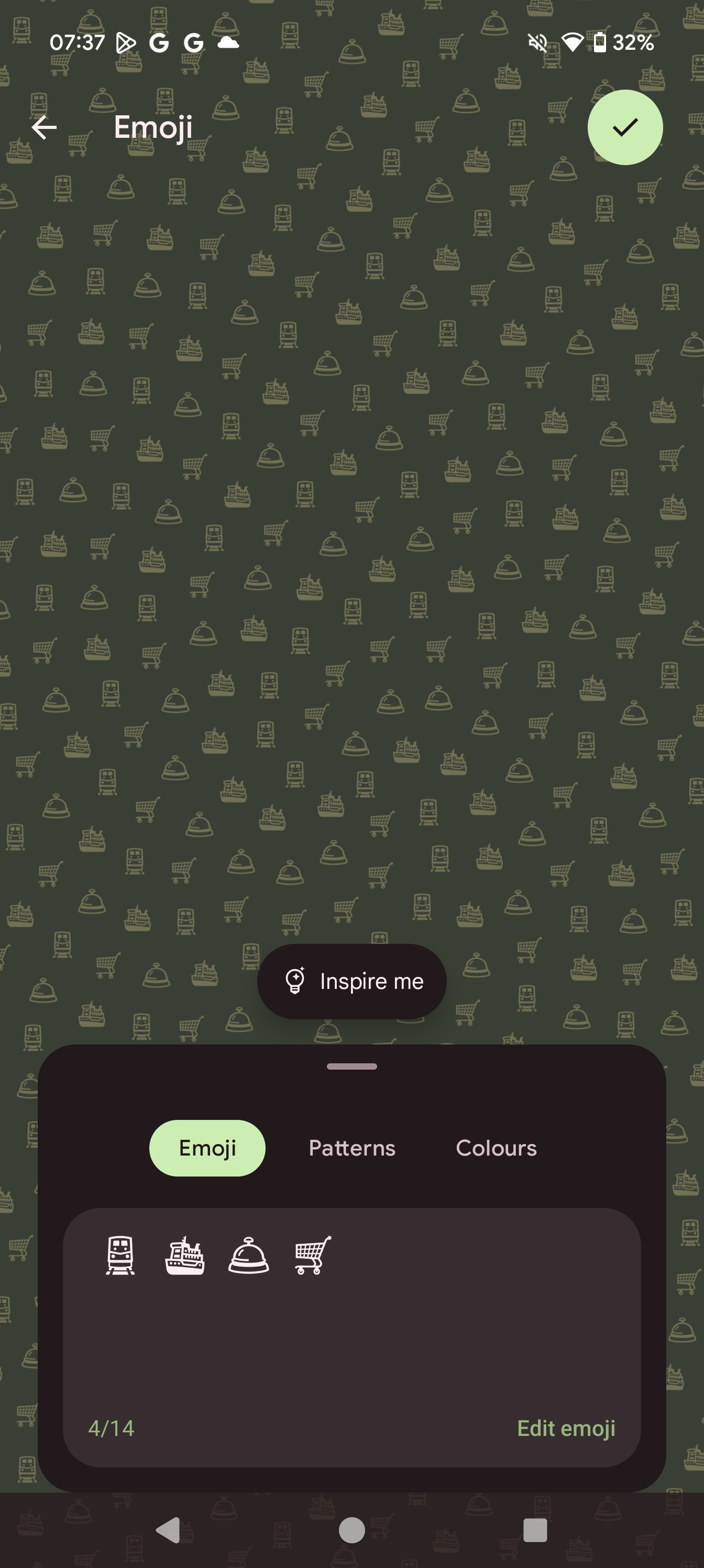
Task: Open recent apps via square button
Action: (x=535, y=1530)
